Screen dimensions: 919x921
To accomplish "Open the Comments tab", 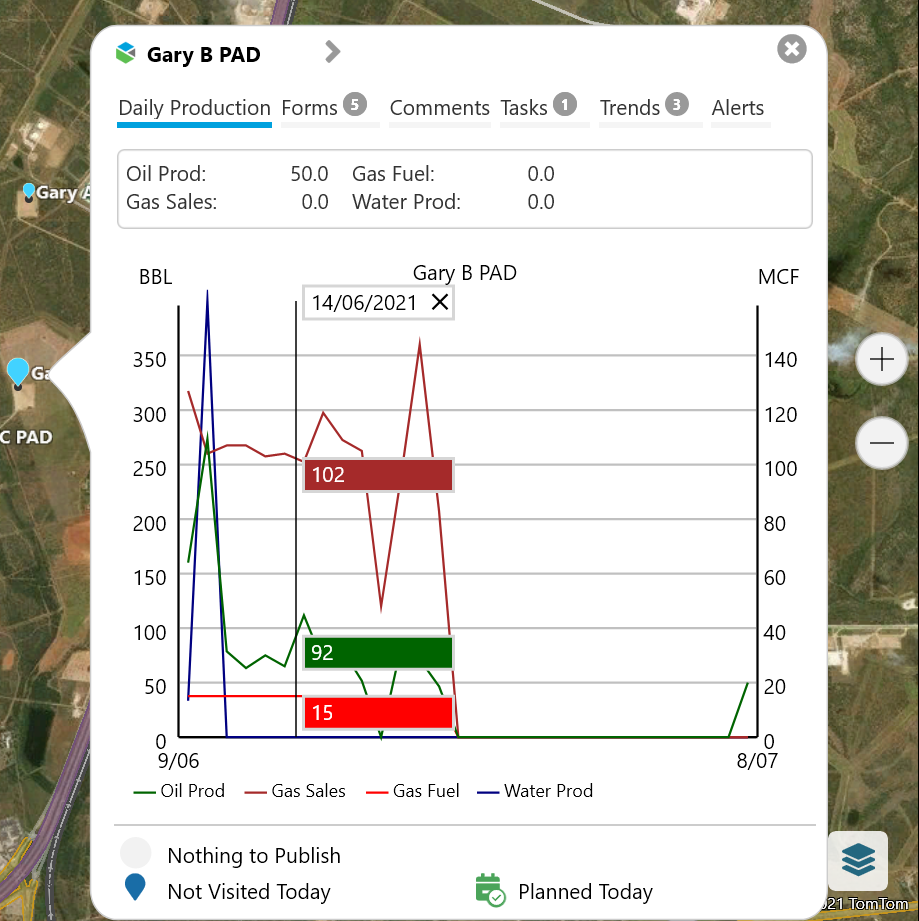I will click(439, 109).
